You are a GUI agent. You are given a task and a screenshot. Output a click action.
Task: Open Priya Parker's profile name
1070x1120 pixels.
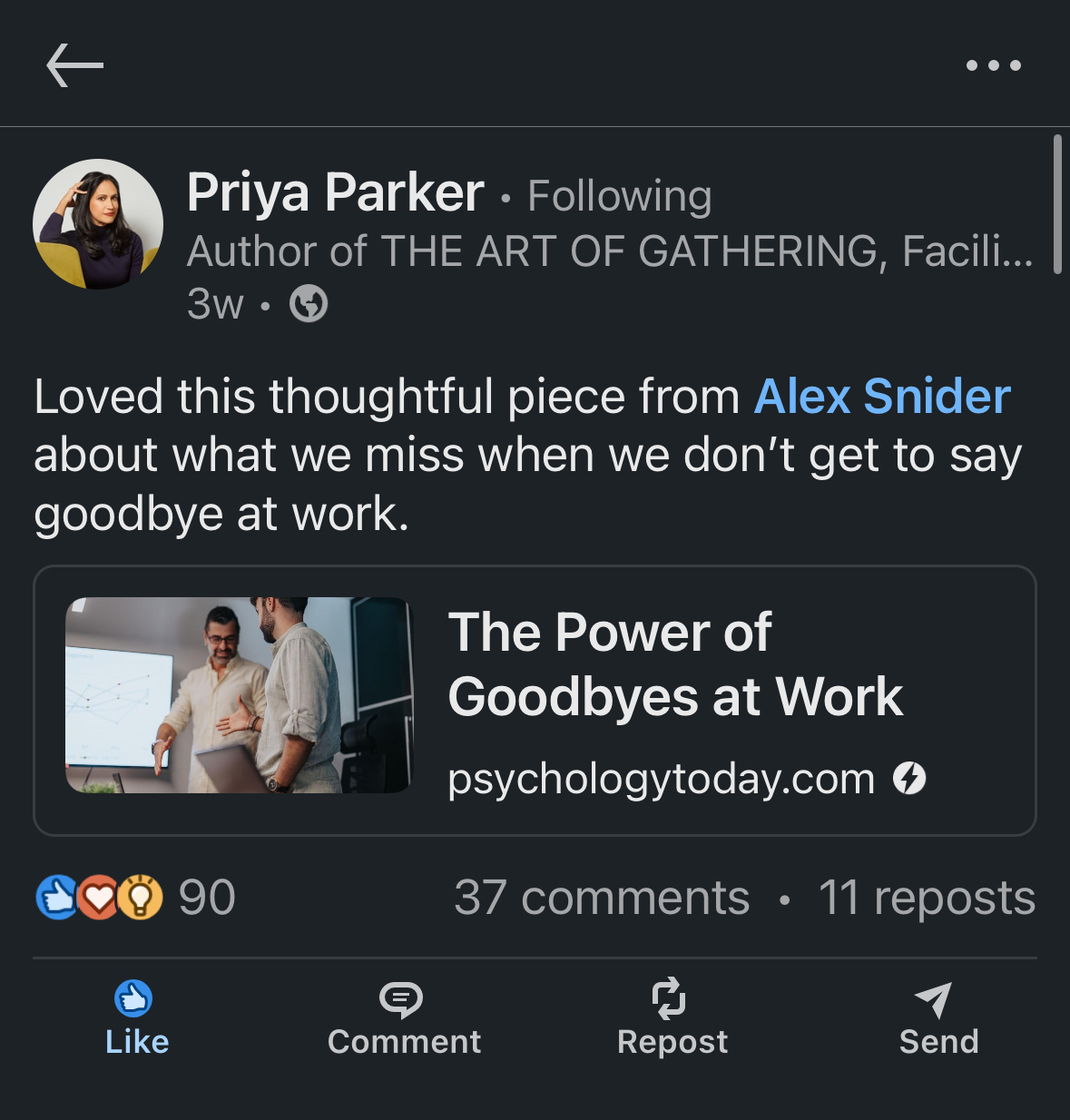tap(335, 193)
